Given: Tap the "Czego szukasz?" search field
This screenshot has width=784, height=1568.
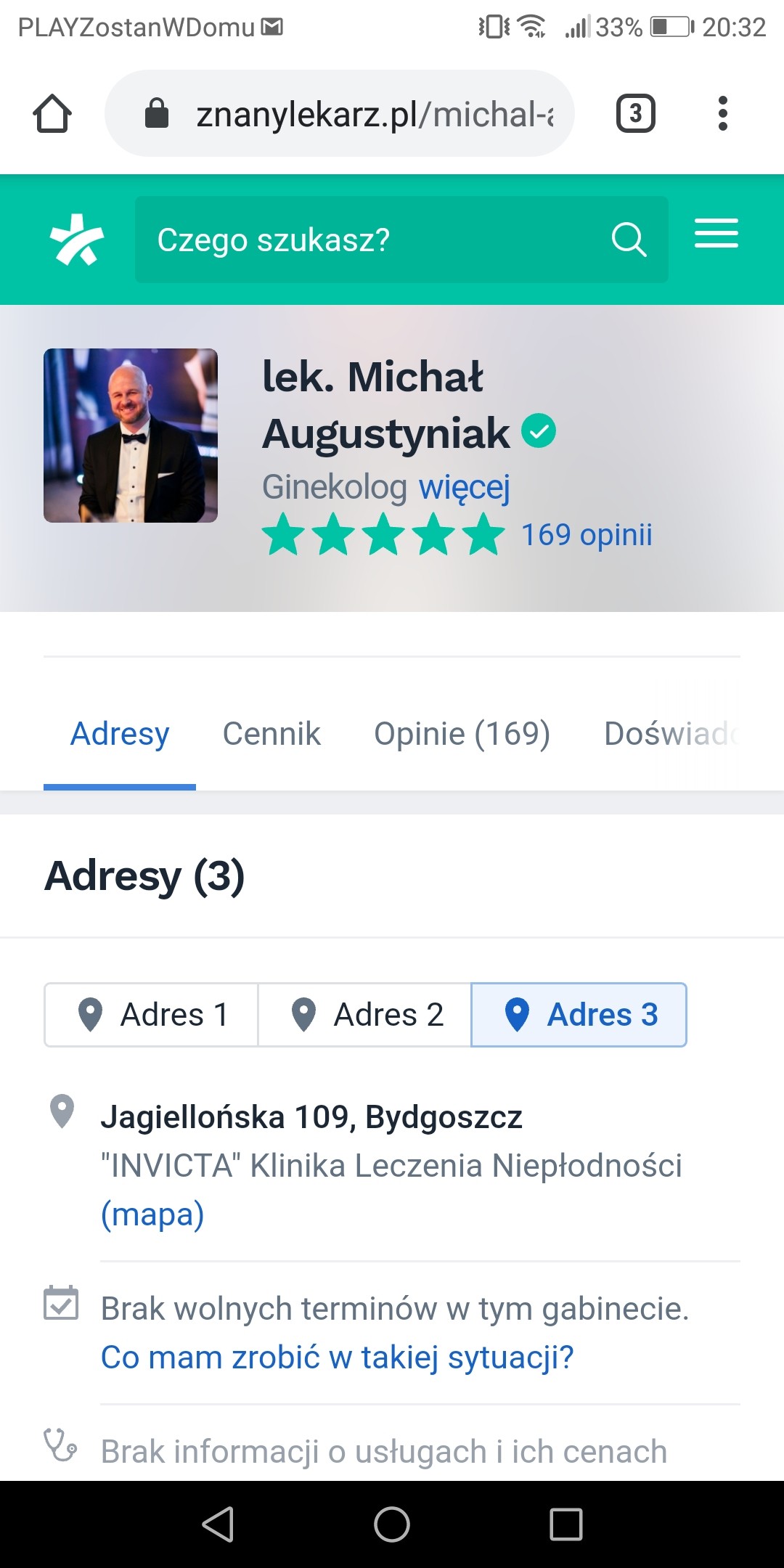Looking at the screenshot, I should (377, 240).
